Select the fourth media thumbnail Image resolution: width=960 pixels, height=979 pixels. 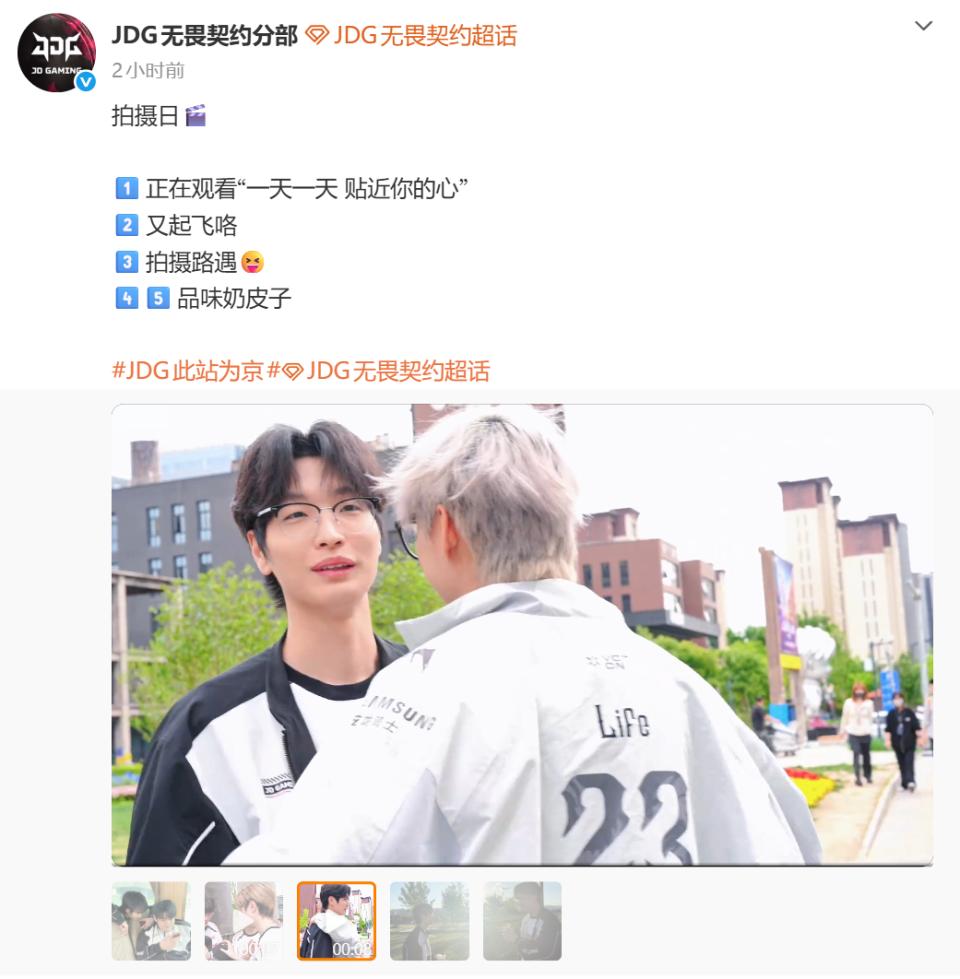430,920
